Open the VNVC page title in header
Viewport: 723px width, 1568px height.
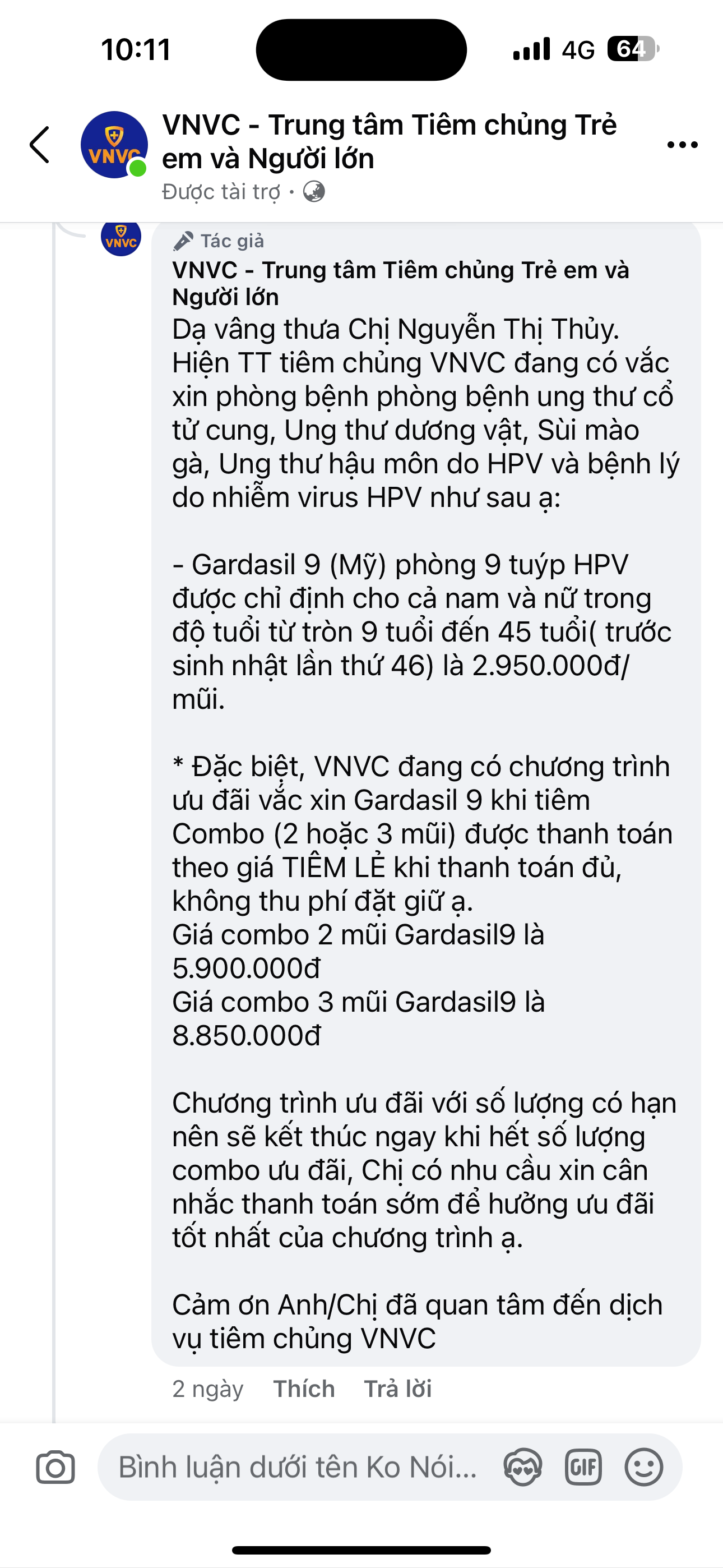click(x=390, y=141)
